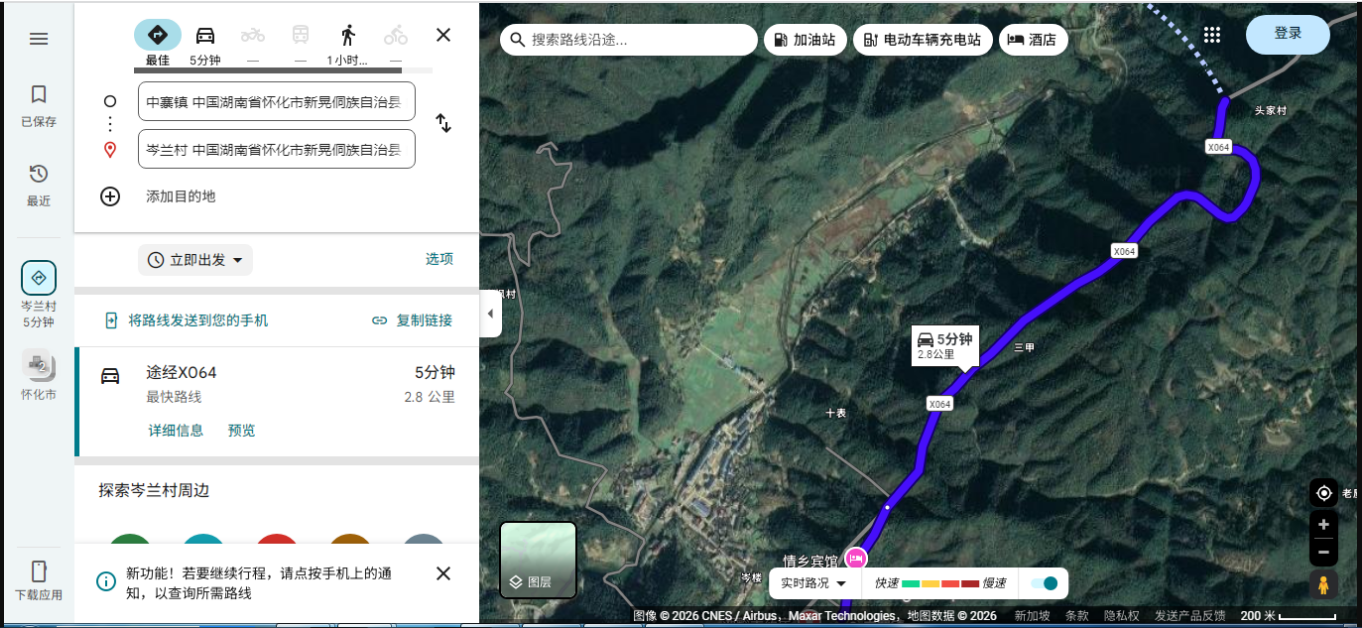
Task: Zoom in on the map
Action: tap(1323, 525)
